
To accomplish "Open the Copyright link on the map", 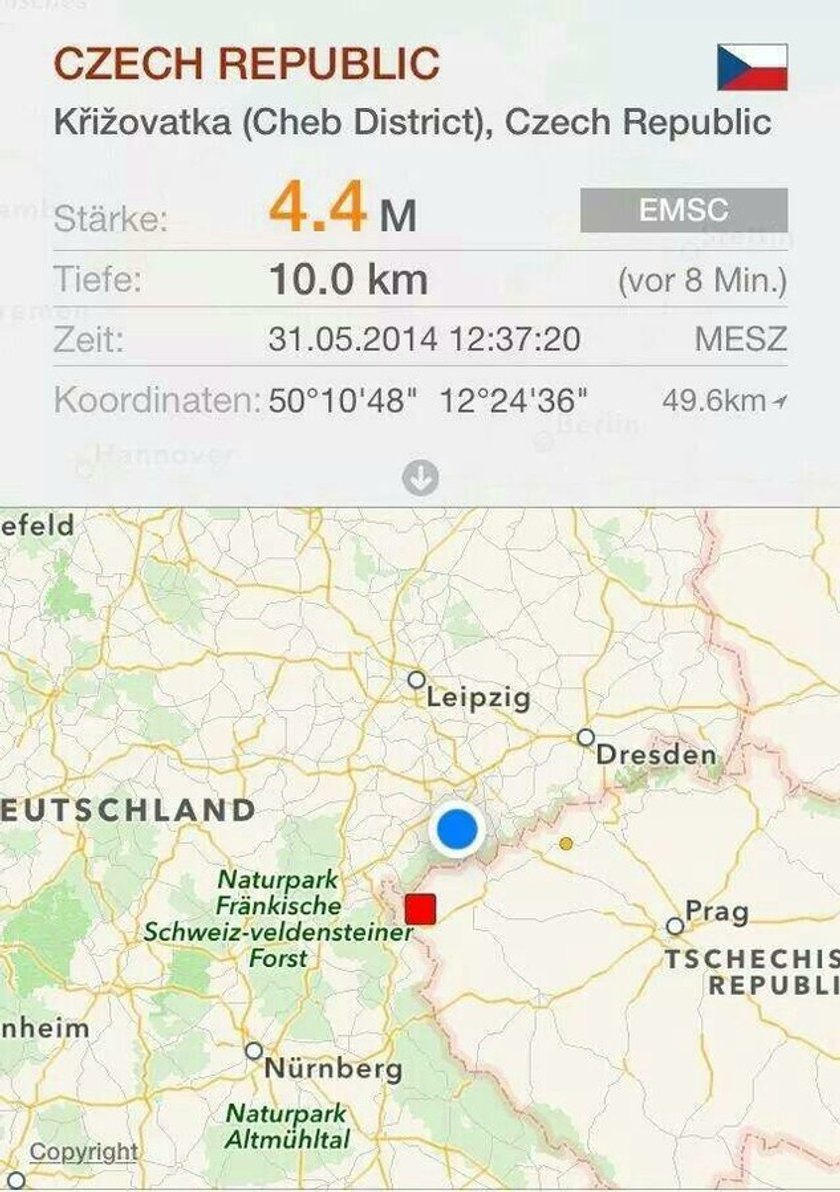I will pos(84,1152).
